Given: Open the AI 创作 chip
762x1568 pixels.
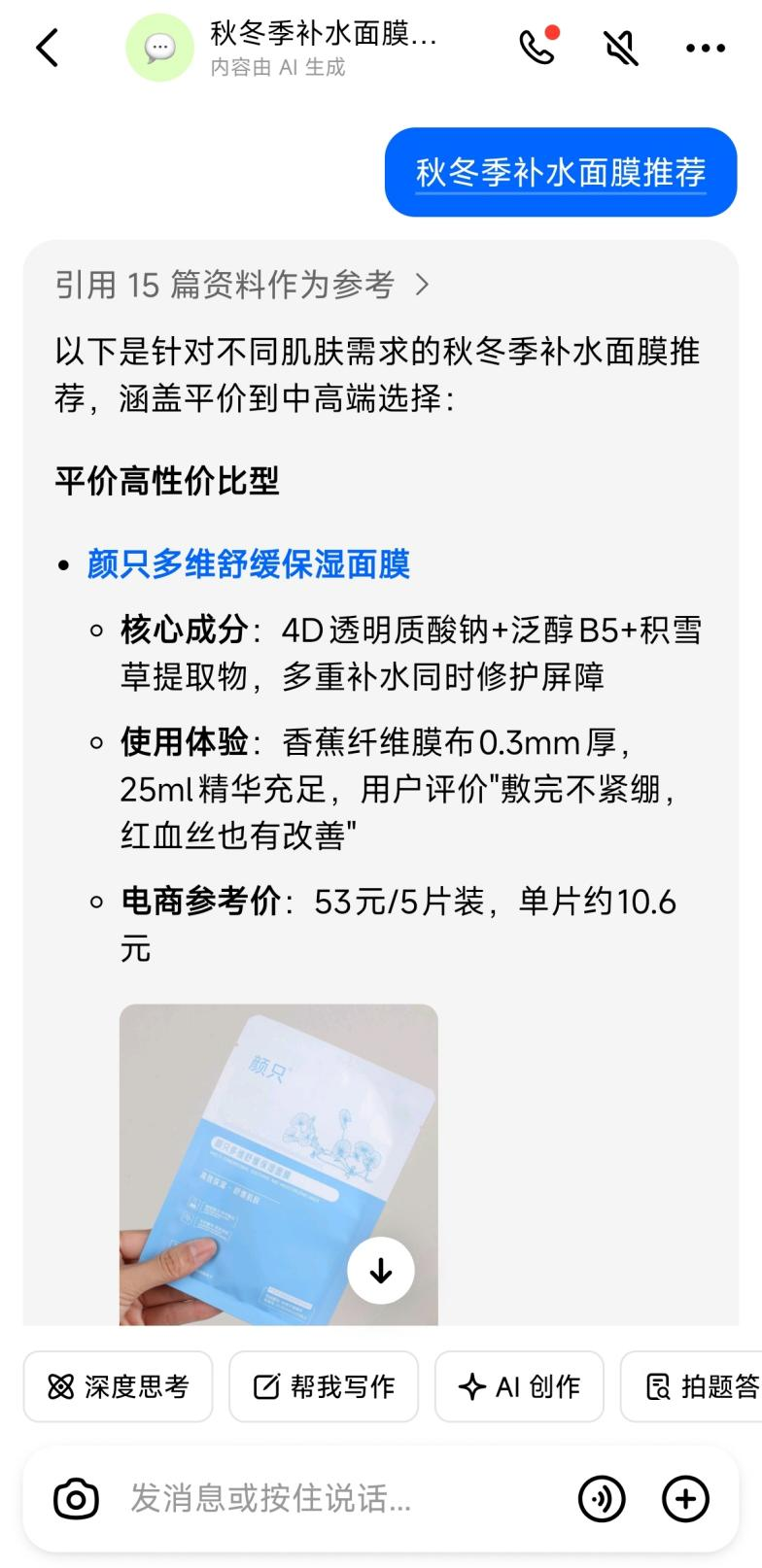Looking at the screenshot, I should coord(519,1386).
